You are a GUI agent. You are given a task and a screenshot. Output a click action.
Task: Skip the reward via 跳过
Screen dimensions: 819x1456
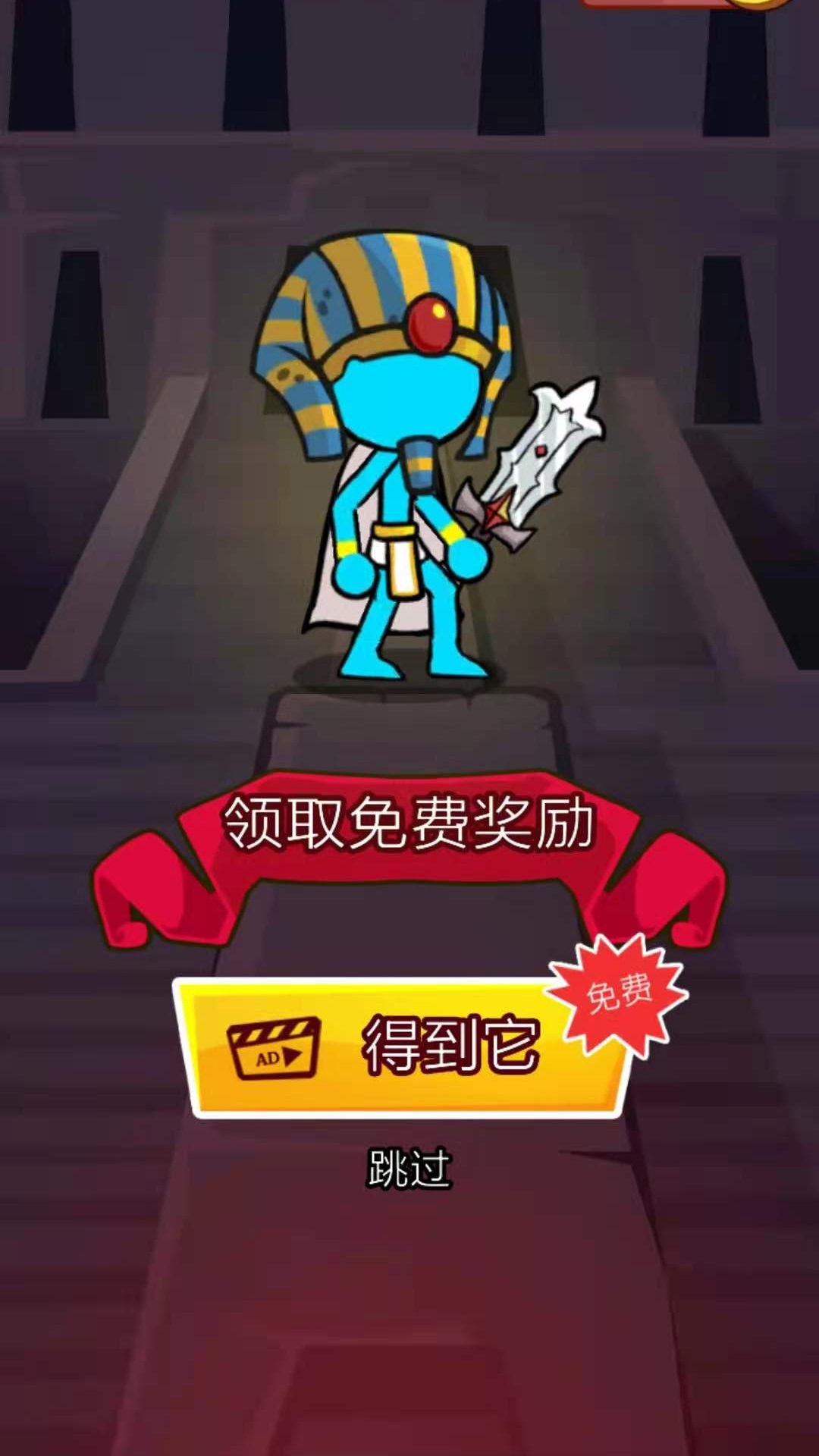[x=409, y=1169]
